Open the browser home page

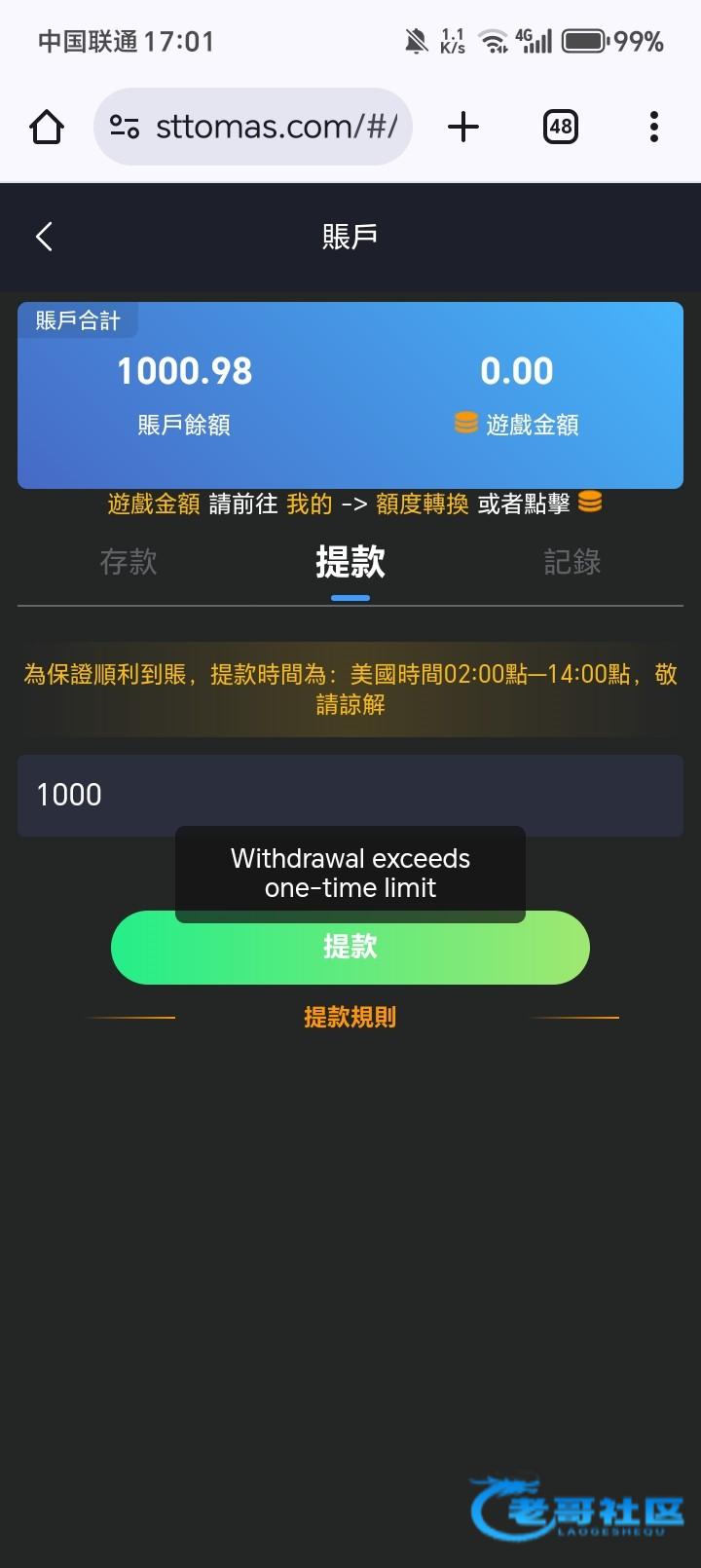click(x=47, y=127)
